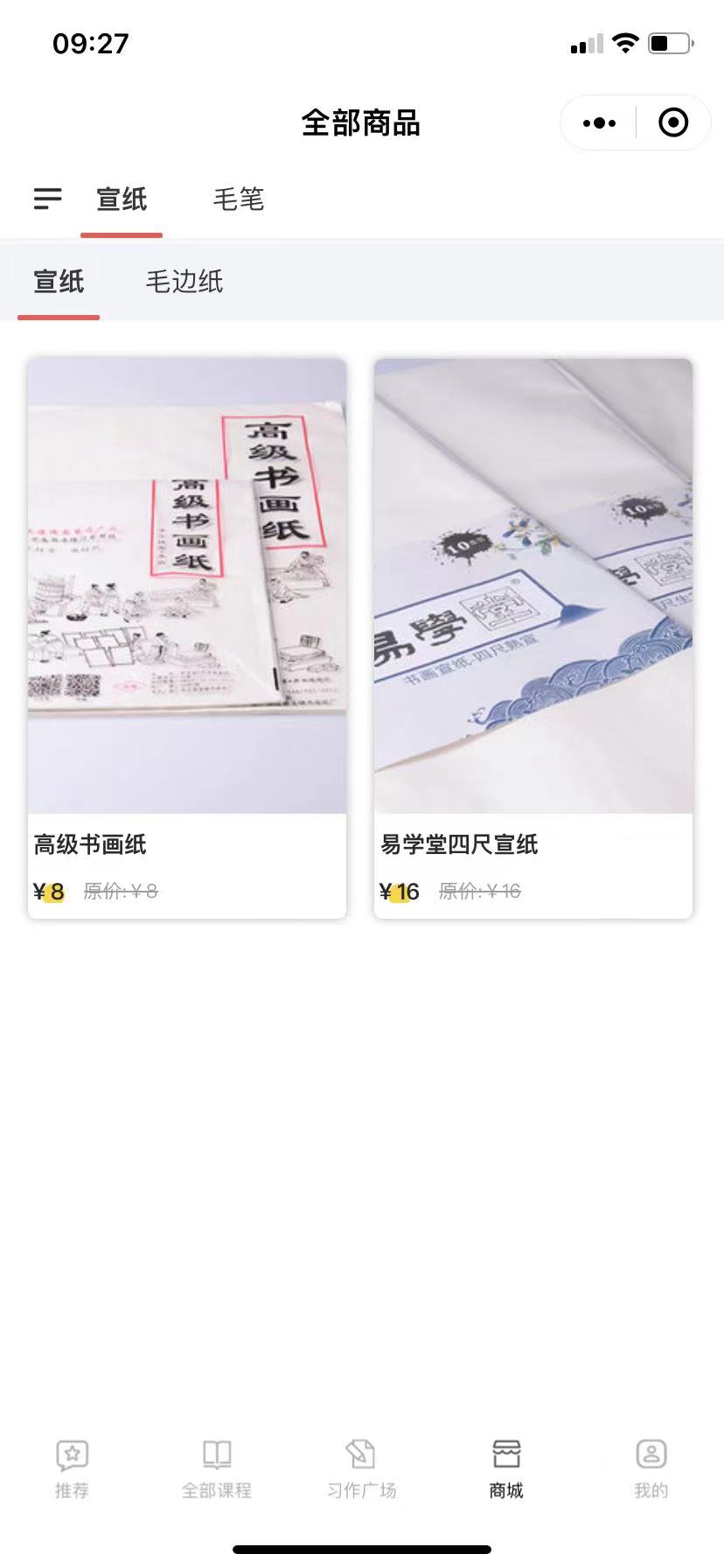Screen dimensions: 724x1568
Task: Switch to the 毛笔 category tab
Action: 238,199
